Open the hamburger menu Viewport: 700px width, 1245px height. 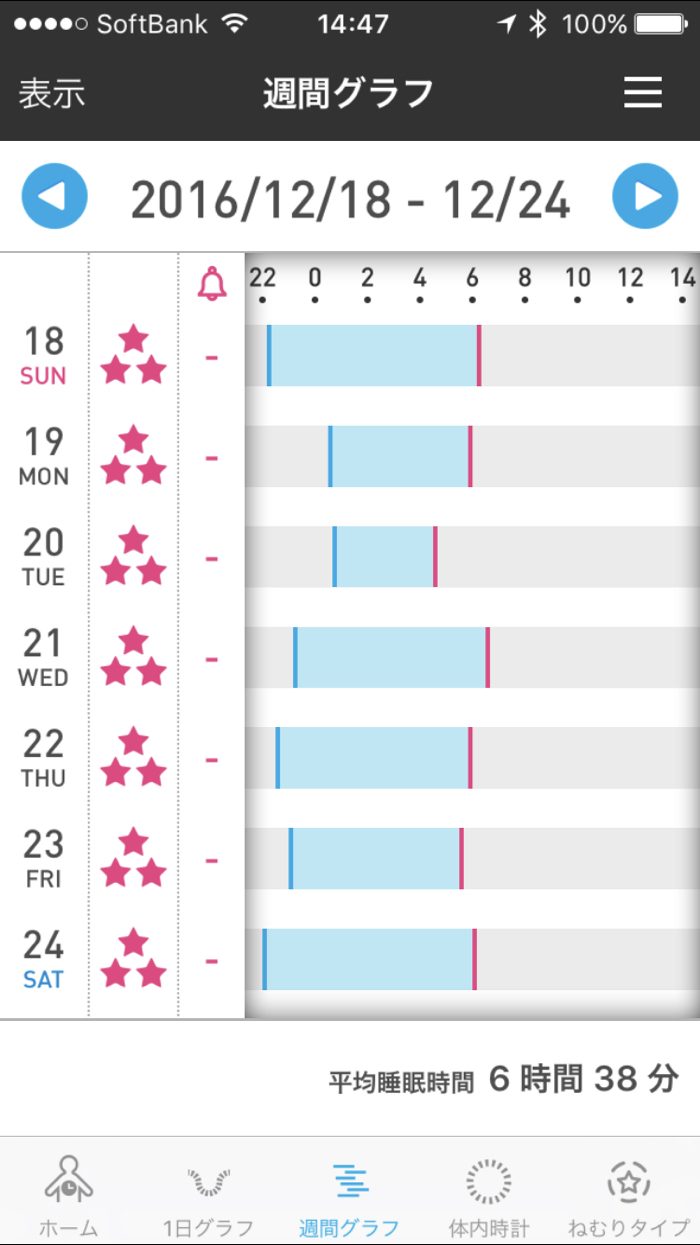coord(643,93)
